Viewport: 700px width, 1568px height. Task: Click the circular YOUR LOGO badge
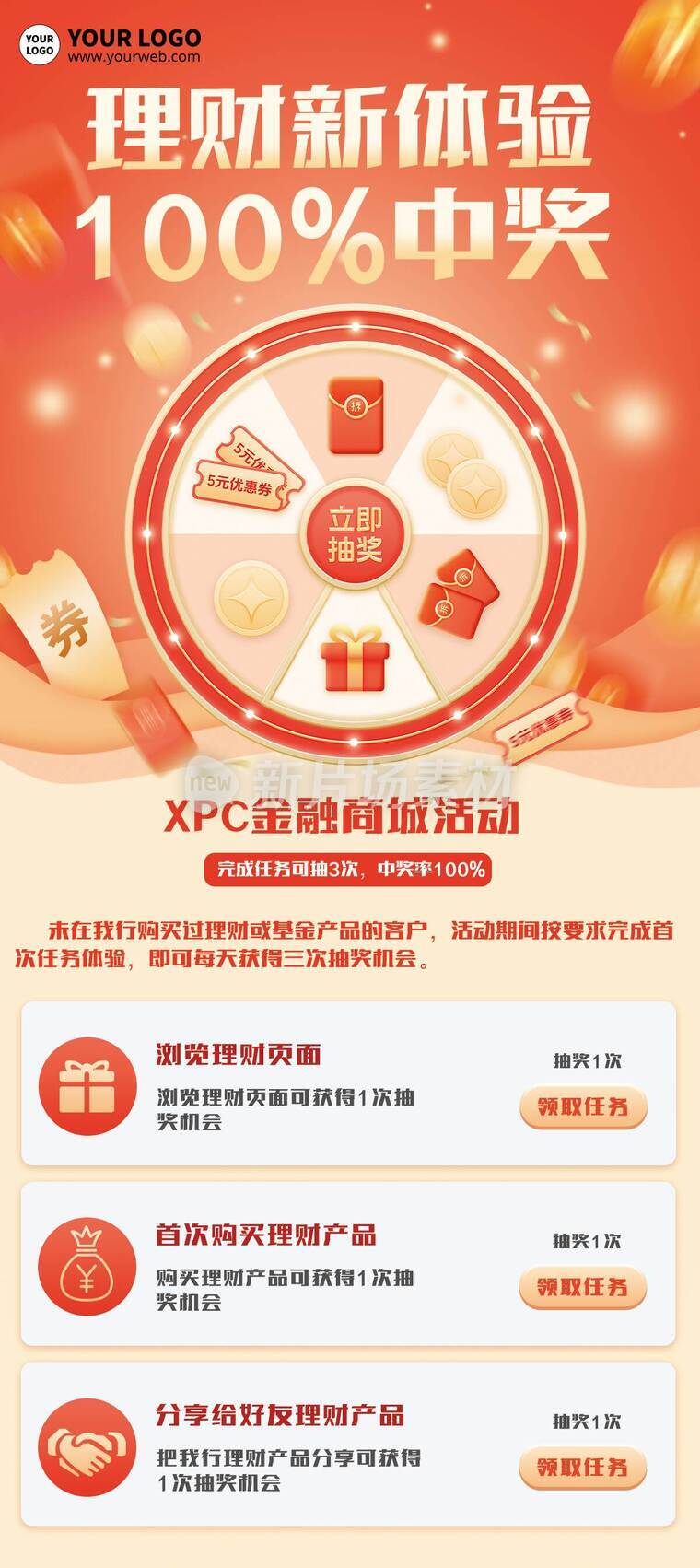pyautogui.click(x=38, y=39)
